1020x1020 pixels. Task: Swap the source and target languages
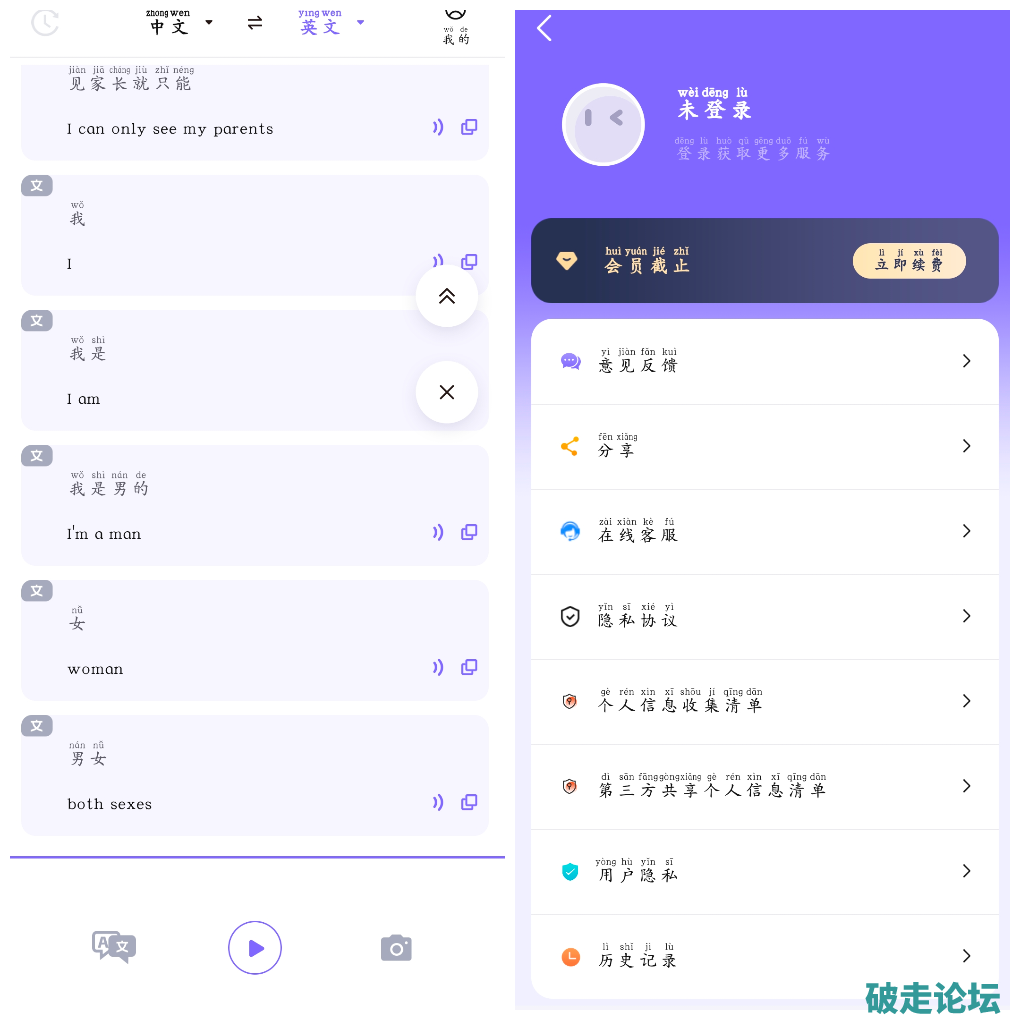click(x=255, y=23)
